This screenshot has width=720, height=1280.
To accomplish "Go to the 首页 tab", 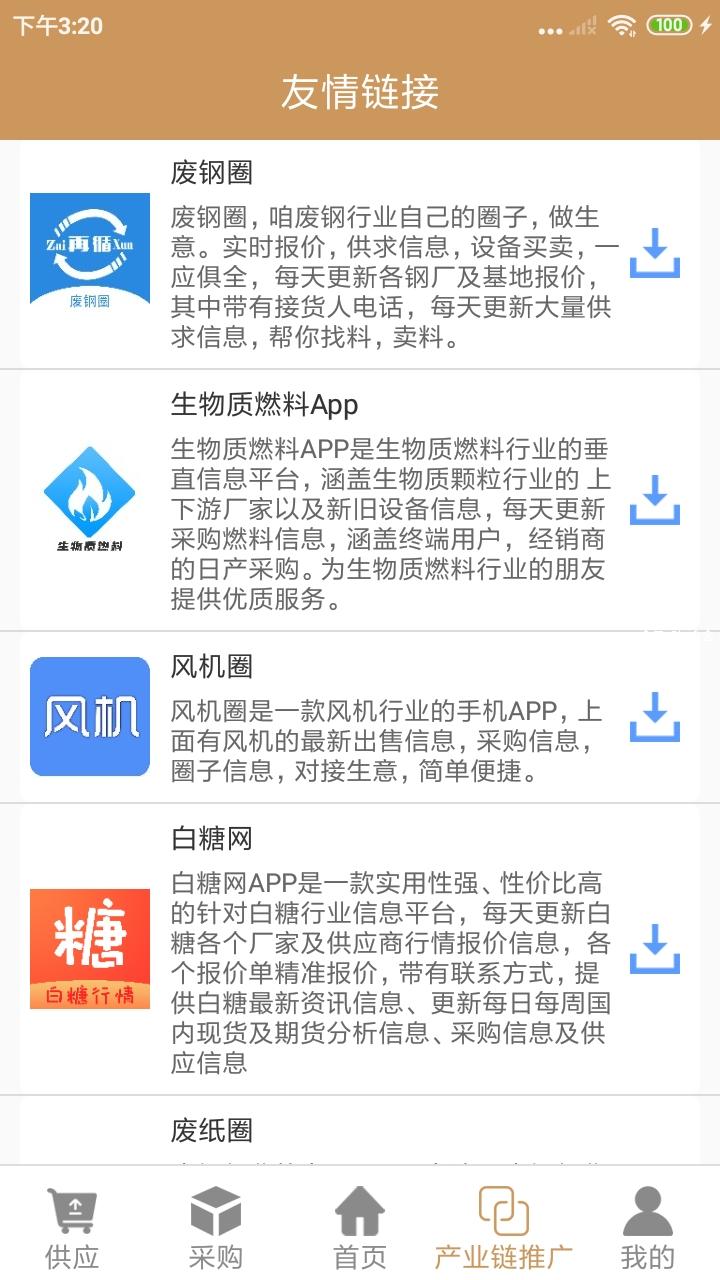I will (360, 1226).
